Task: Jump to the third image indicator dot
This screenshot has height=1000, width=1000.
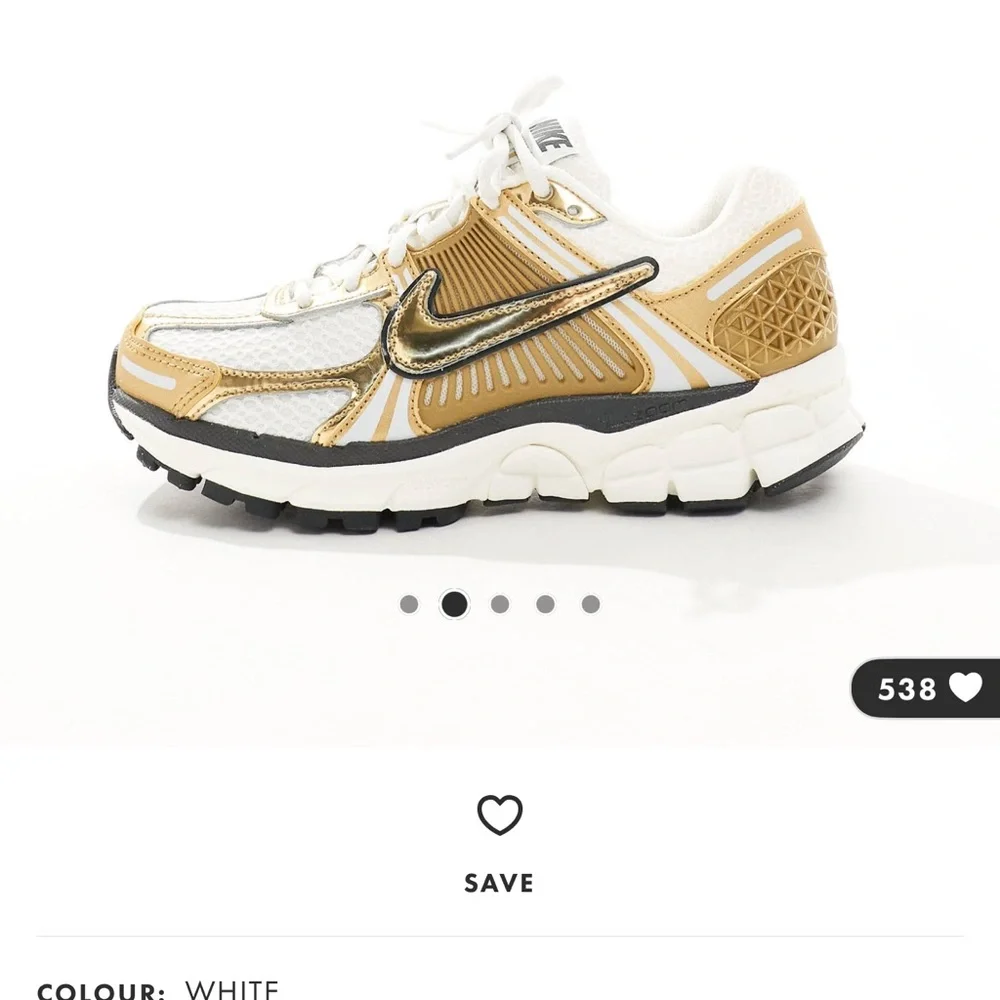Action: pyautogui.click(x=500, y=604)
